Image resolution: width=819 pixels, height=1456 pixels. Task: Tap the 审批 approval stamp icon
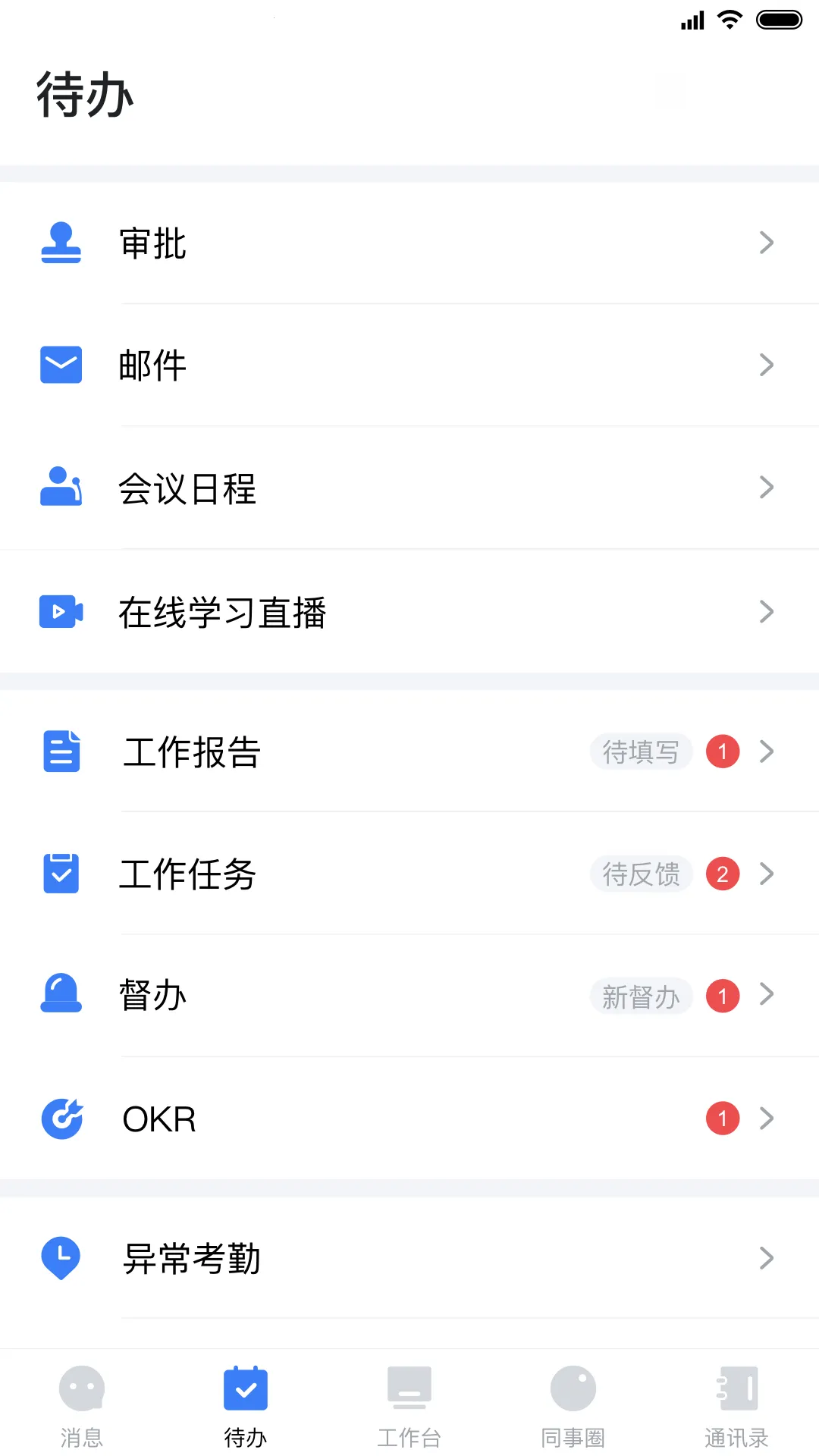61,243
